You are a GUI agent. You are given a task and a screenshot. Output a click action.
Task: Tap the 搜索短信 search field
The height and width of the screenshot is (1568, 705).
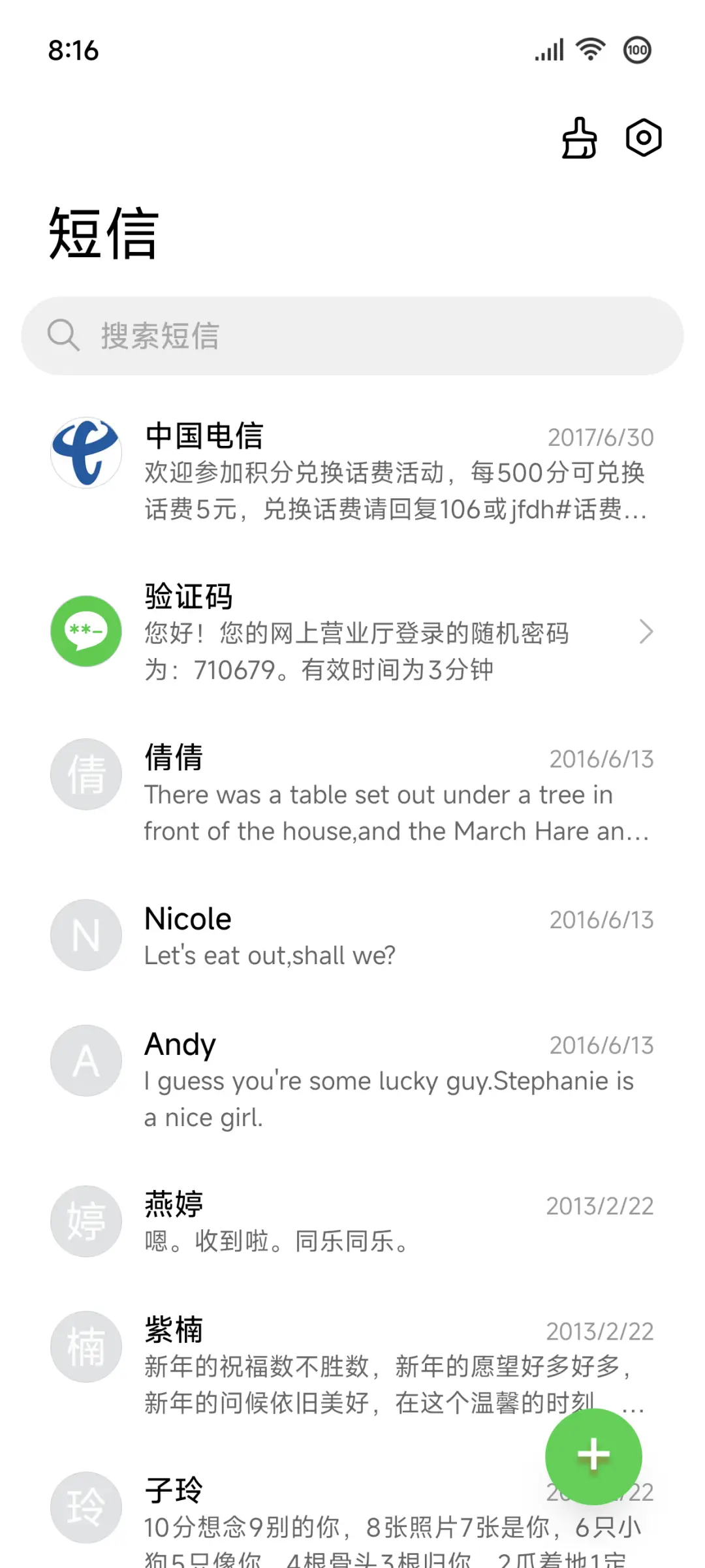tap(352, 336)
